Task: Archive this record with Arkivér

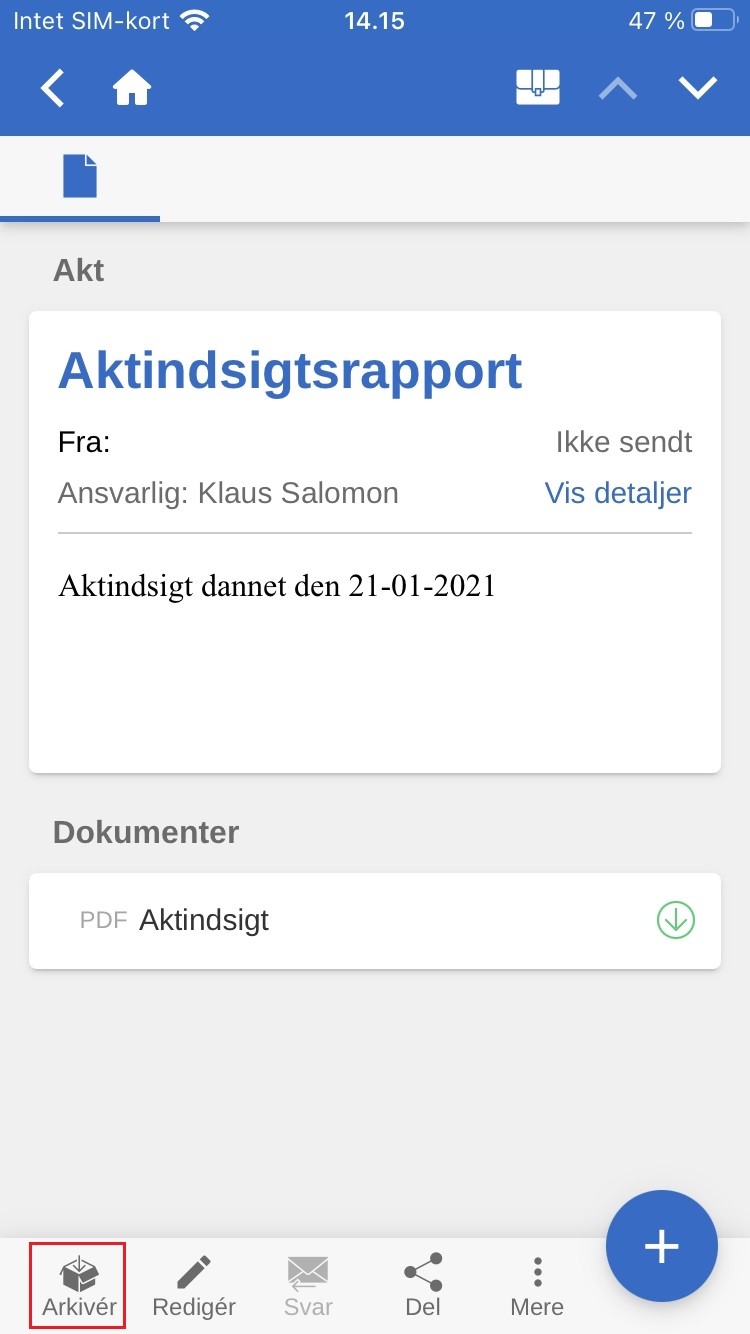Action: click(79, 1286)
